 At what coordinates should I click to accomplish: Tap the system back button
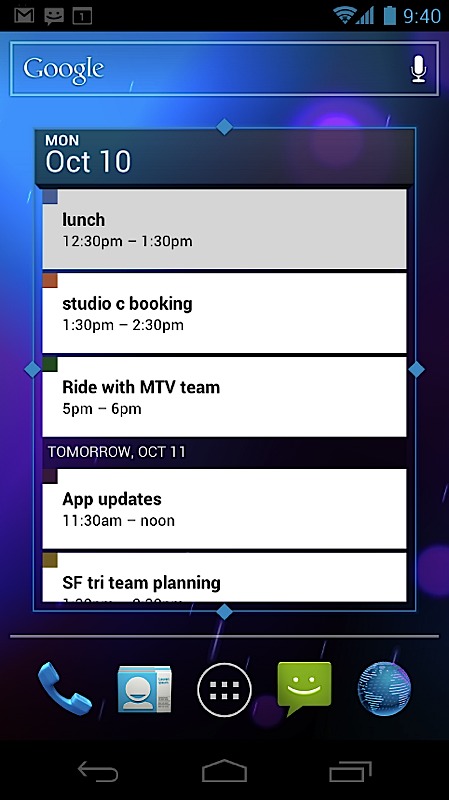pyautogui.click(x=98, y=770)
